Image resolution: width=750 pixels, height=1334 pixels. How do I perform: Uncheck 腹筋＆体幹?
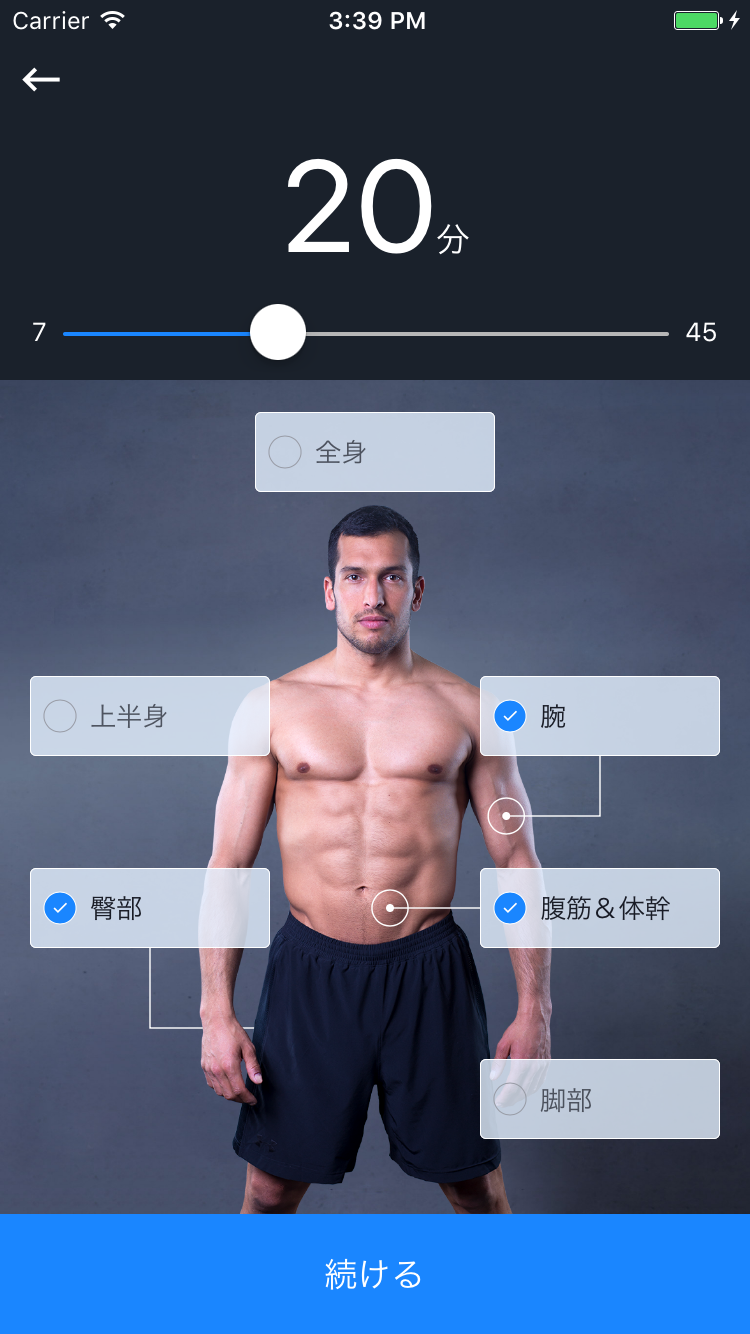click(600, 908)
